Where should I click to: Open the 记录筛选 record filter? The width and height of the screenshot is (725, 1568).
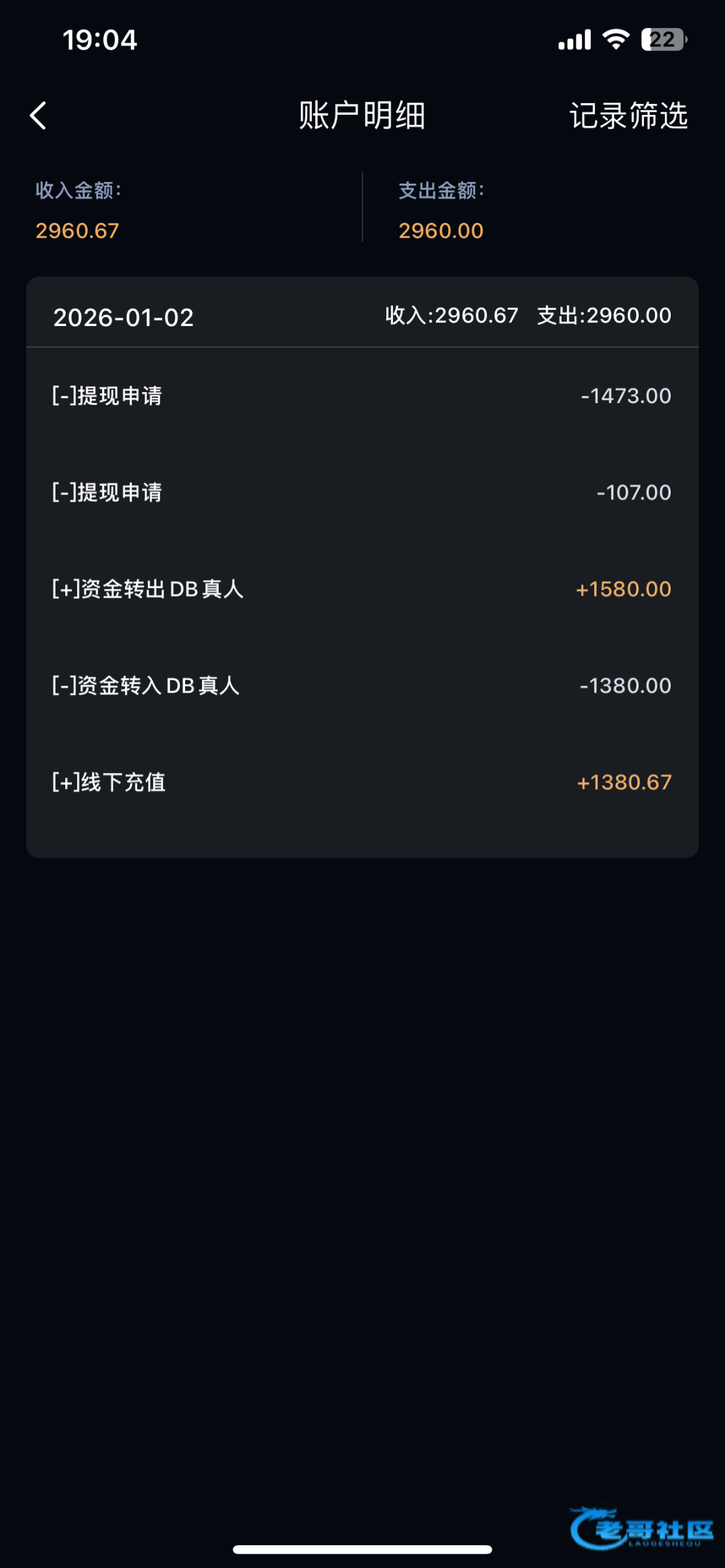point(628,116)
